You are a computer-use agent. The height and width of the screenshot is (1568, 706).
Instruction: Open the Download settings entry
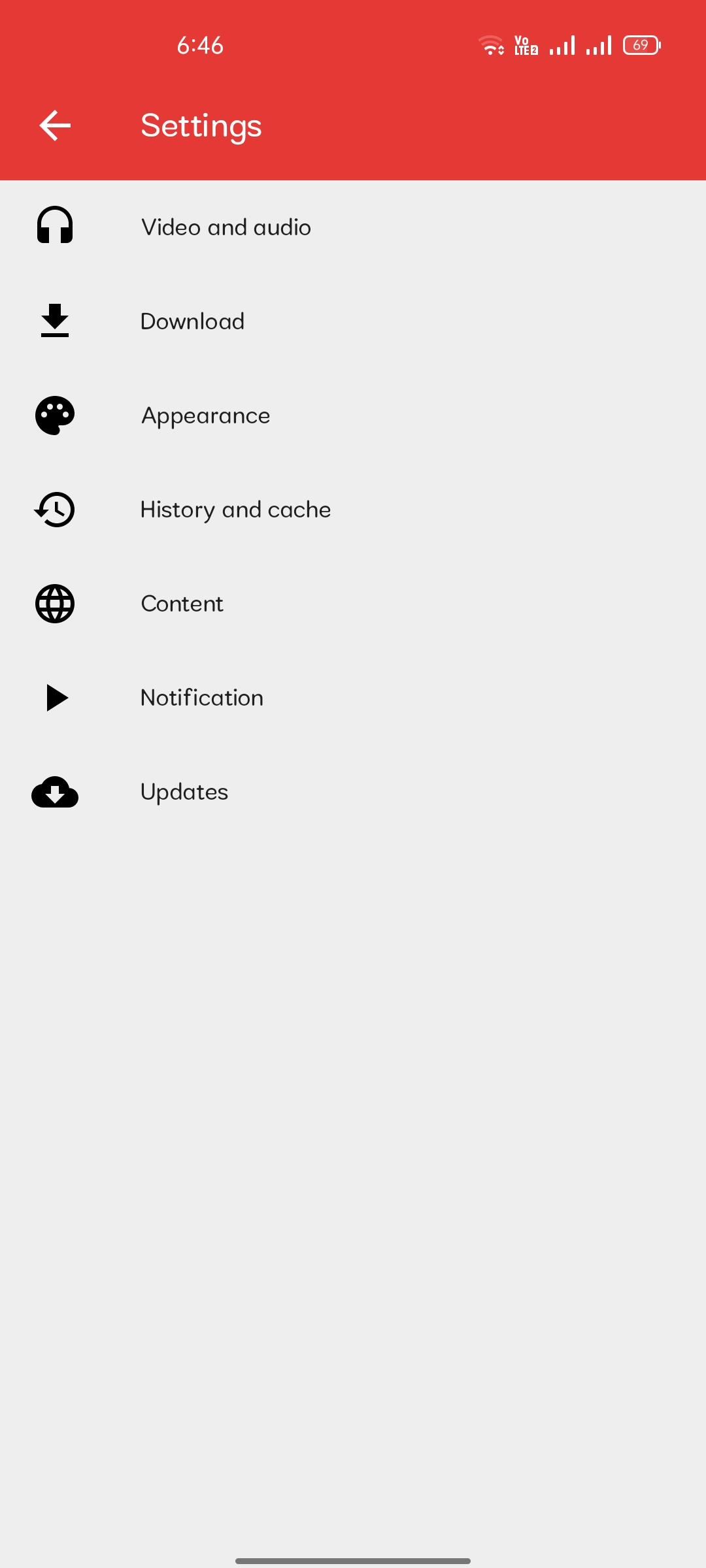pyautogui.click(x=192, y=321)
